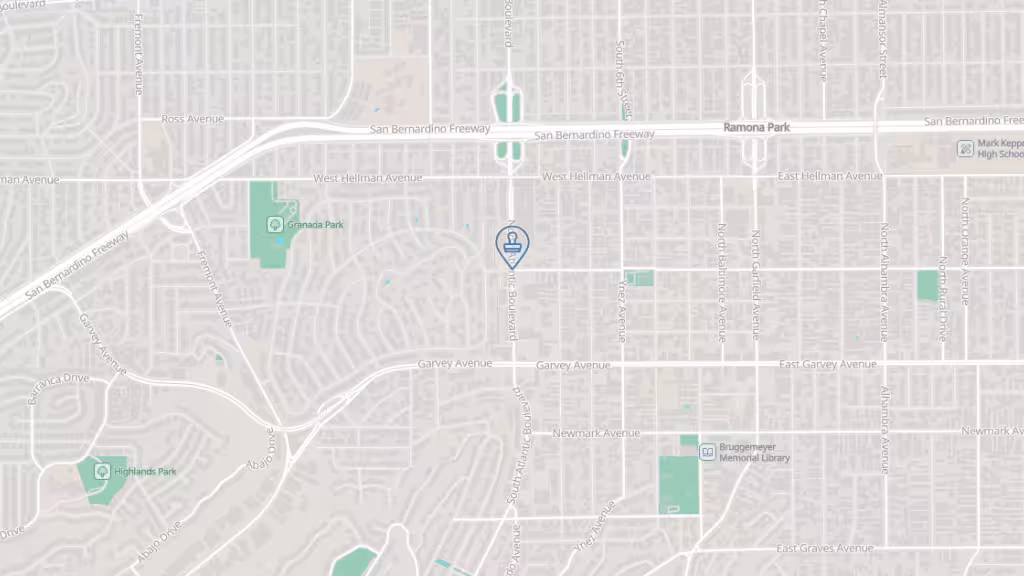Open the Granada Park map marker
This screenshot has height=576, width=1024.
pos(274,225)
